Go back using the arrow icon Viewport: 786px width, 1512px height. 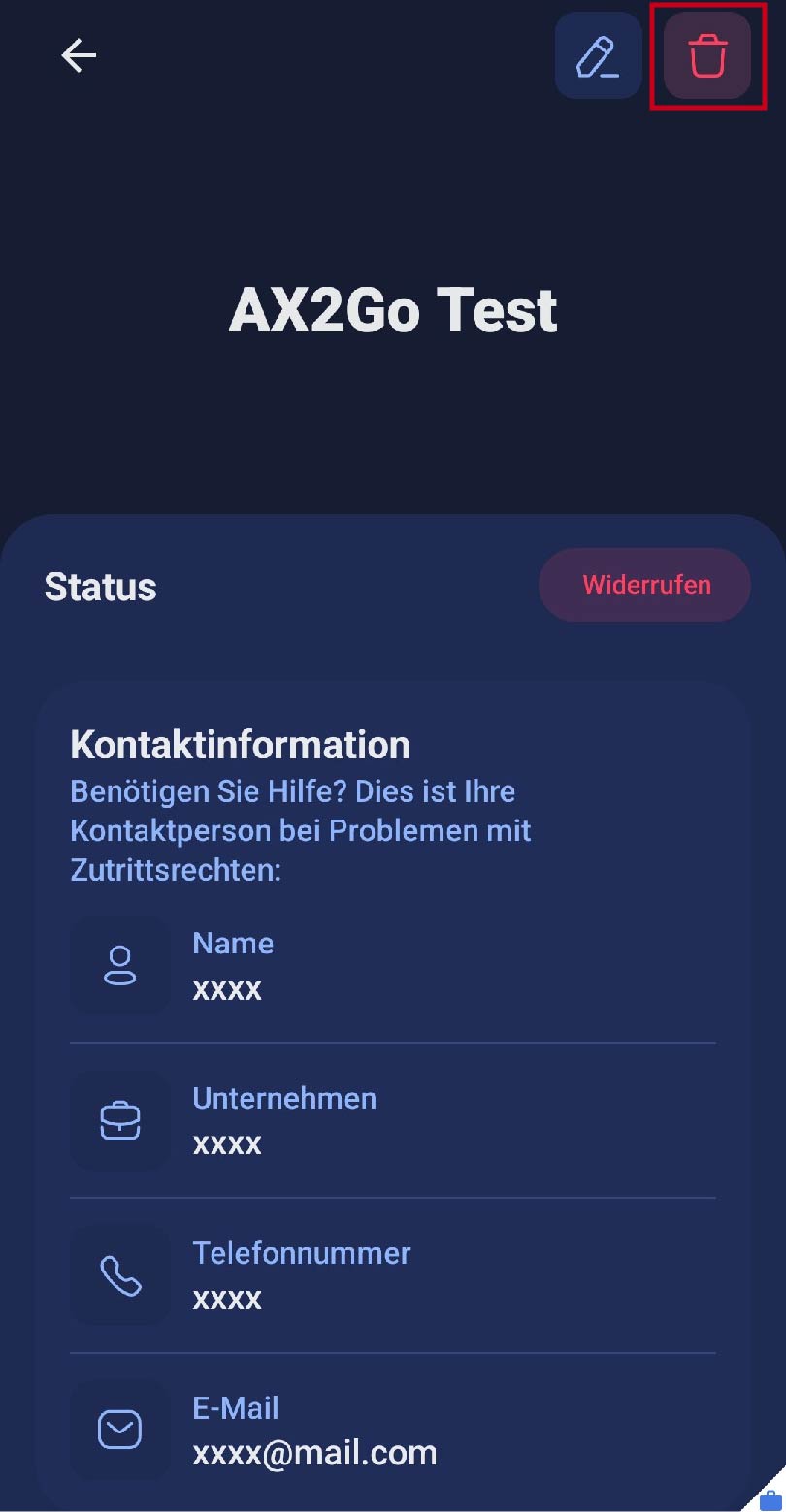click(x=79, y=56)
